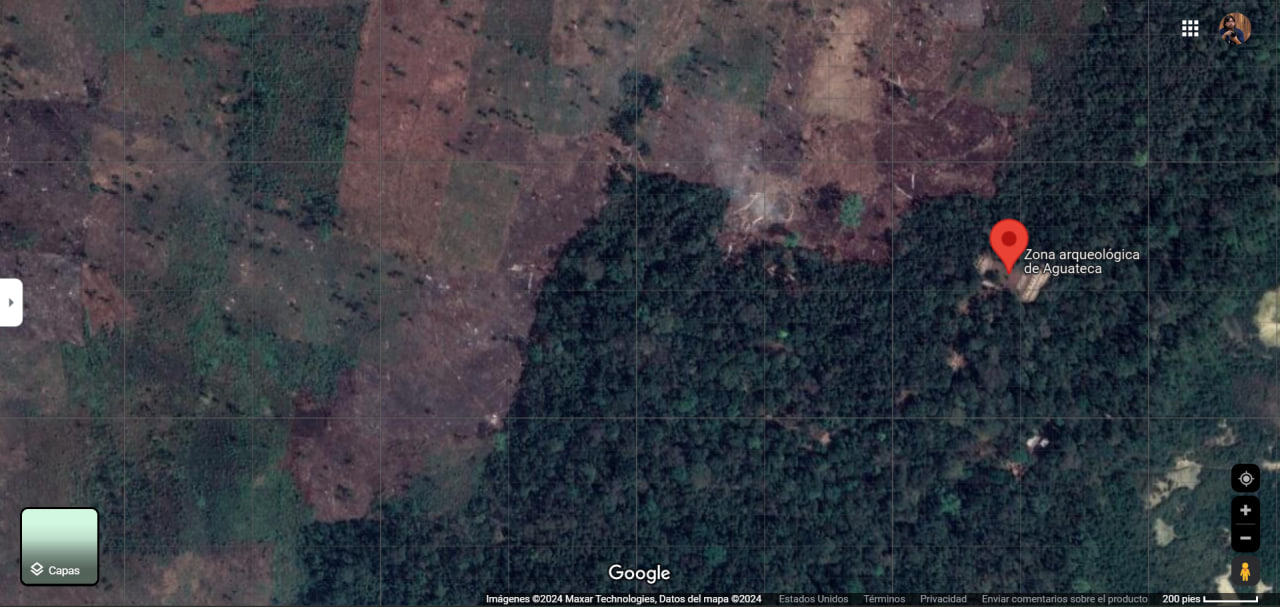
Task: Open the Capas layers switcher
Action: (60, 546)
